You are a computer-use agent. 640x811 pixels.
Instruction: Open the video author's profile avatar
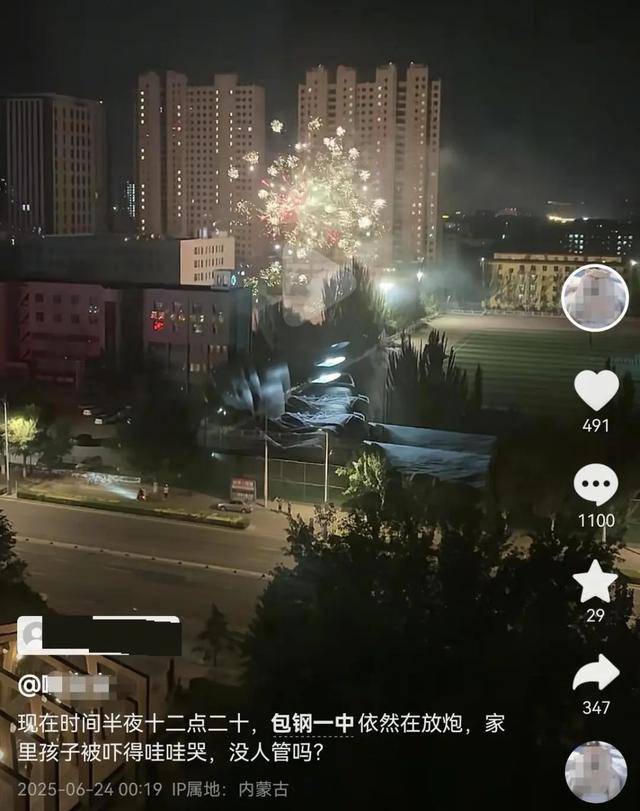tap(595, 298)
